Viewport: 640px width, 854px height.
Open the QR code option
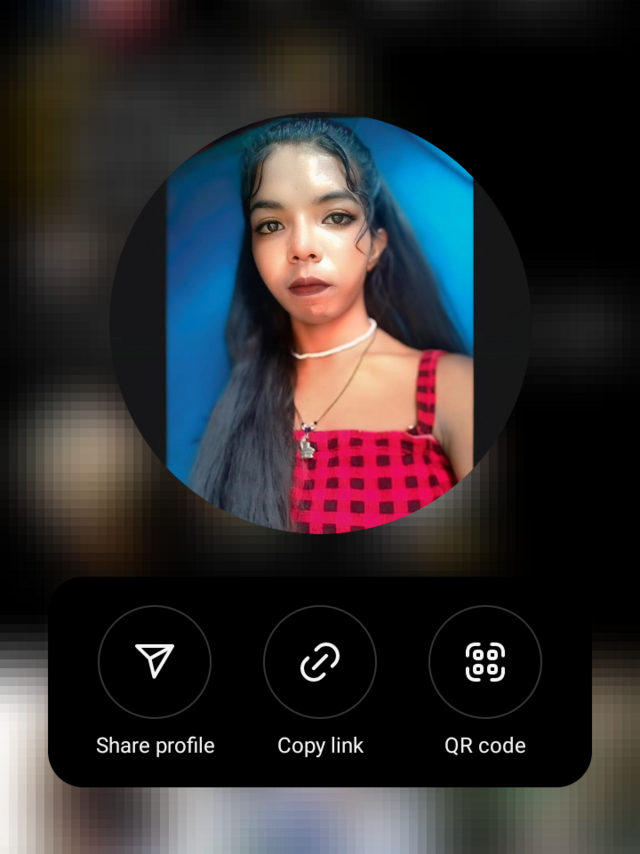485,662
